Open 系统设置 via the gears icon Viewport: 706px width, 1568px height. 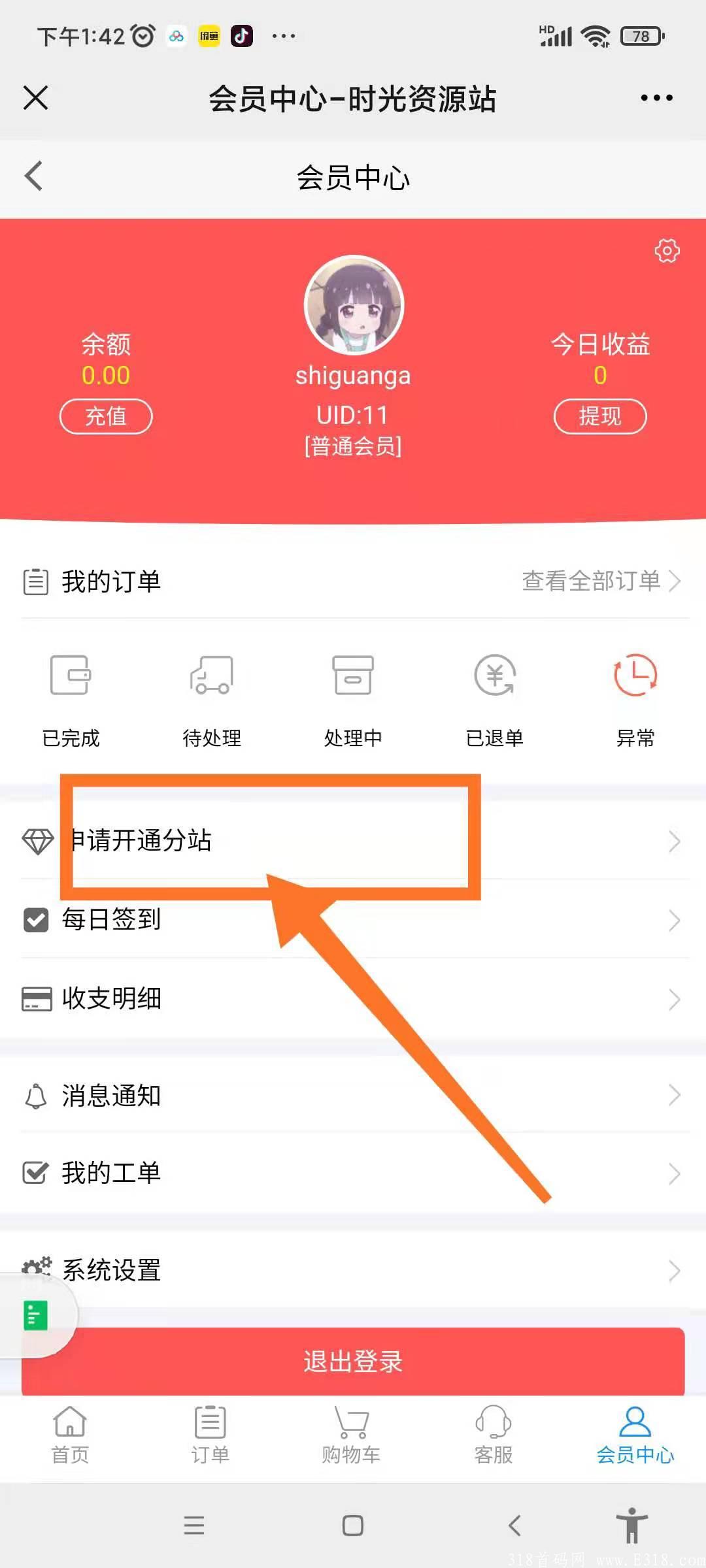36,1269
